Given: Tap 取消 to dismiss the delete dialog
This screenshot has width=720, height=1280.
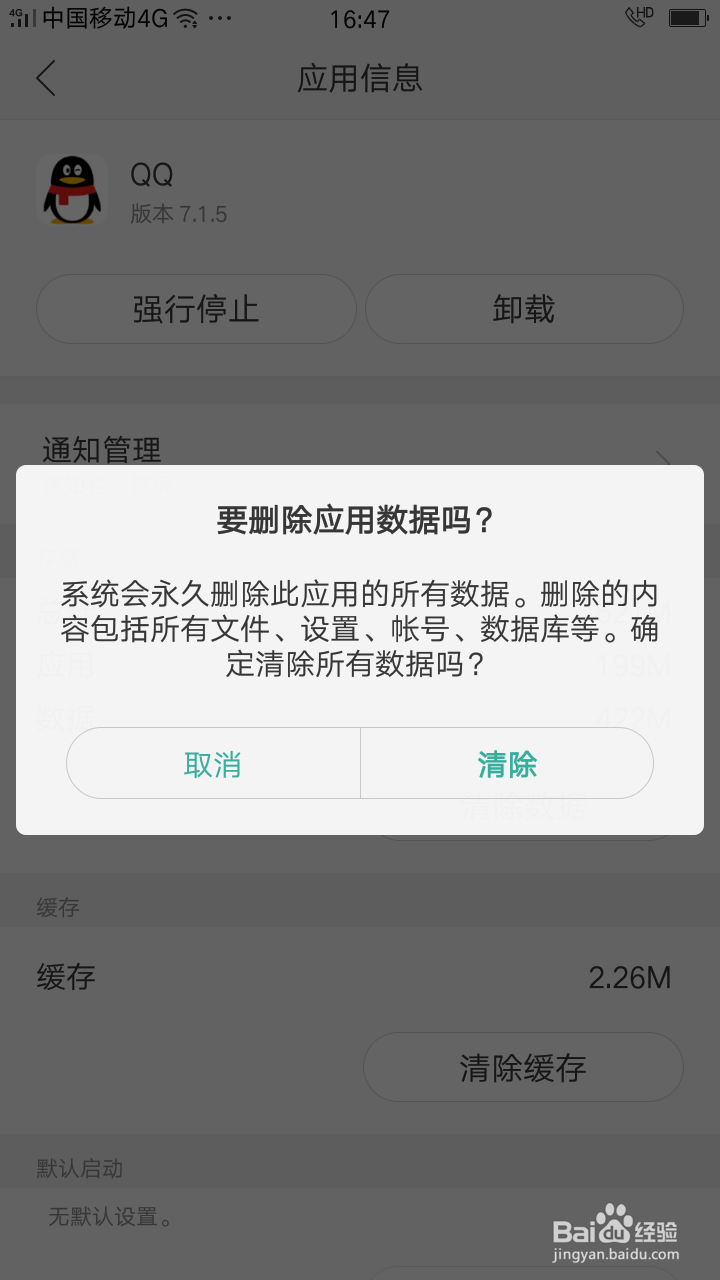Looking at the screenshot, I should 212,763.
